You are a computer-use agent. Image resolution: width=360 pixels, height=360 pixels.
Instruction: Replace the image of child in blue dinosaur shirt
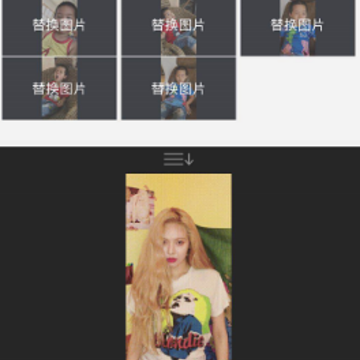[298, 27]
